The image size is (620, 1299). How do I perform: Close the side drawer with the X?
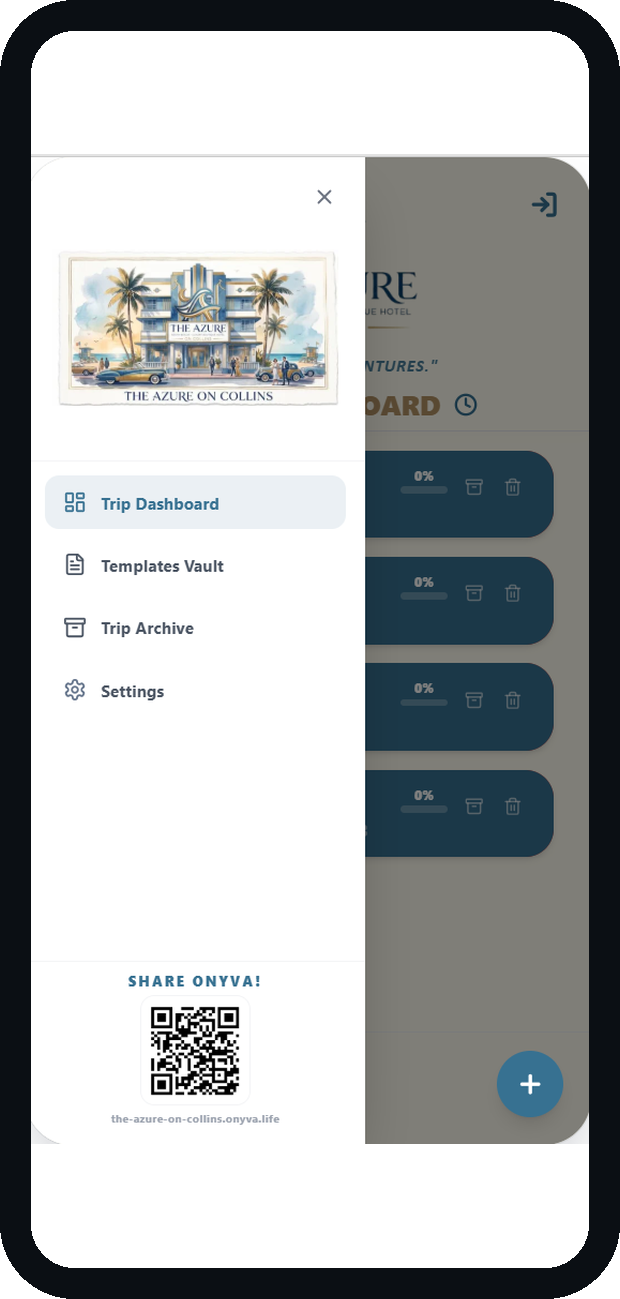coord(324,197)
